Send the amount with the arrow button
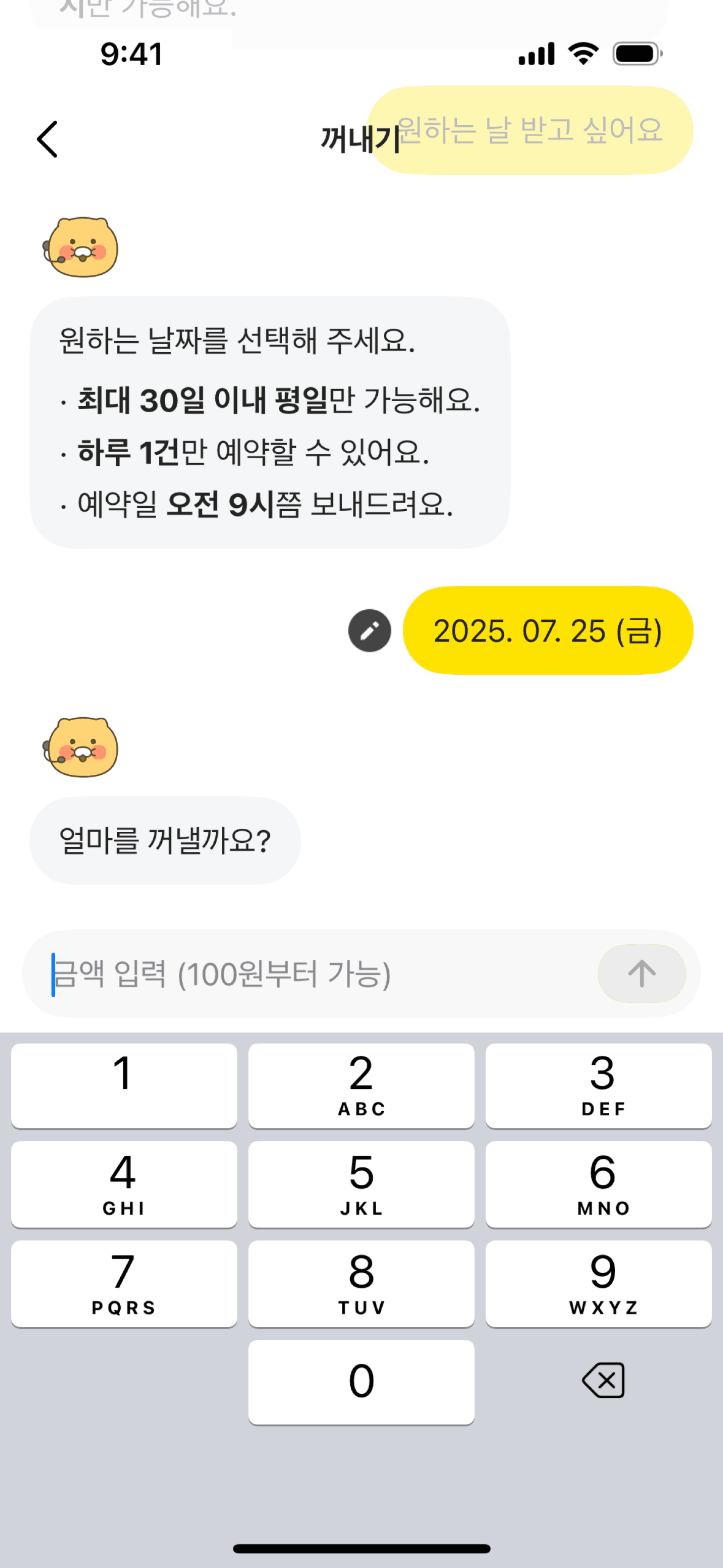The image size is (723, 1568). pyautogui.click(x=641, y=974)
